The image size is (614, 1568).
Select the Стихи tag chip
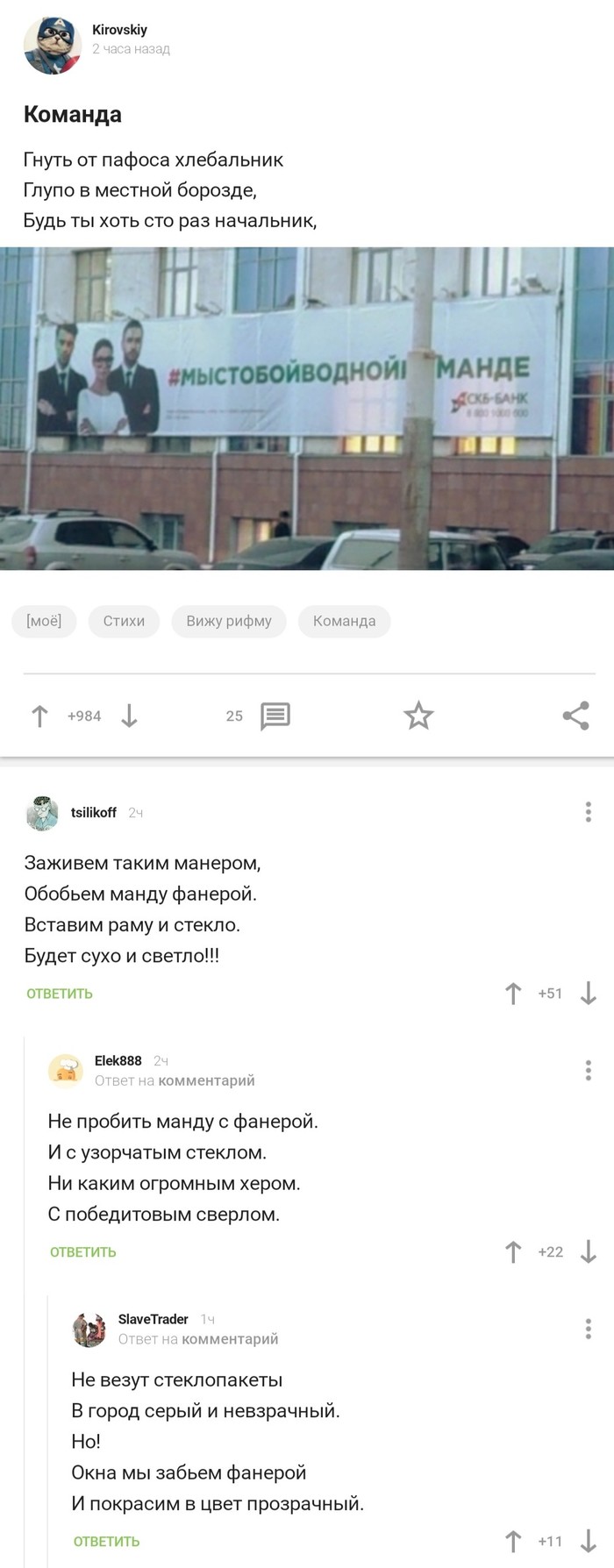point(124,621)
